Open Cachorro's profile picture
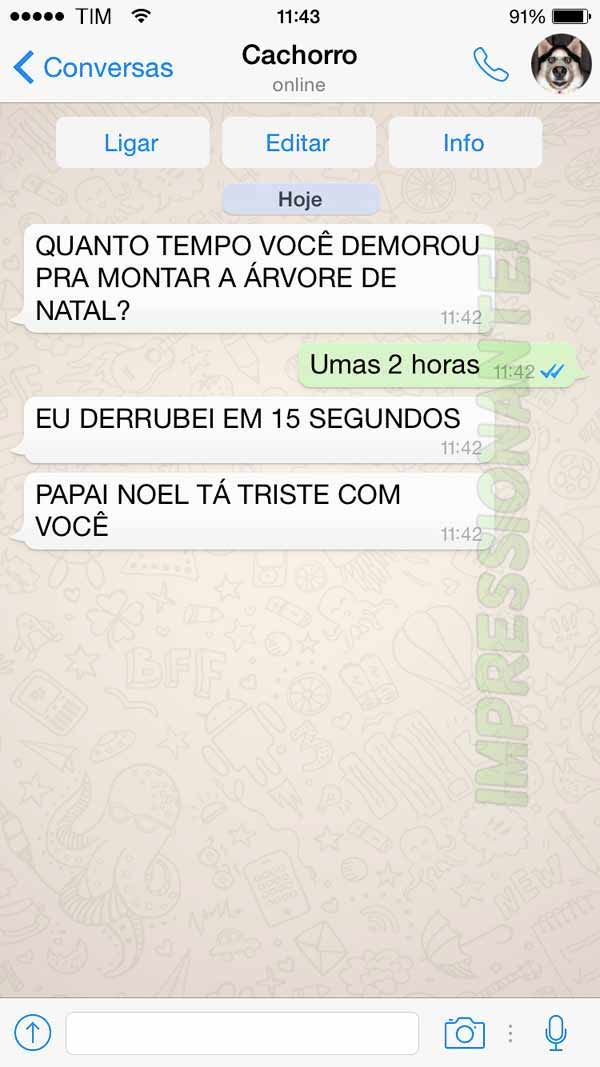 (x=561, y=64)
